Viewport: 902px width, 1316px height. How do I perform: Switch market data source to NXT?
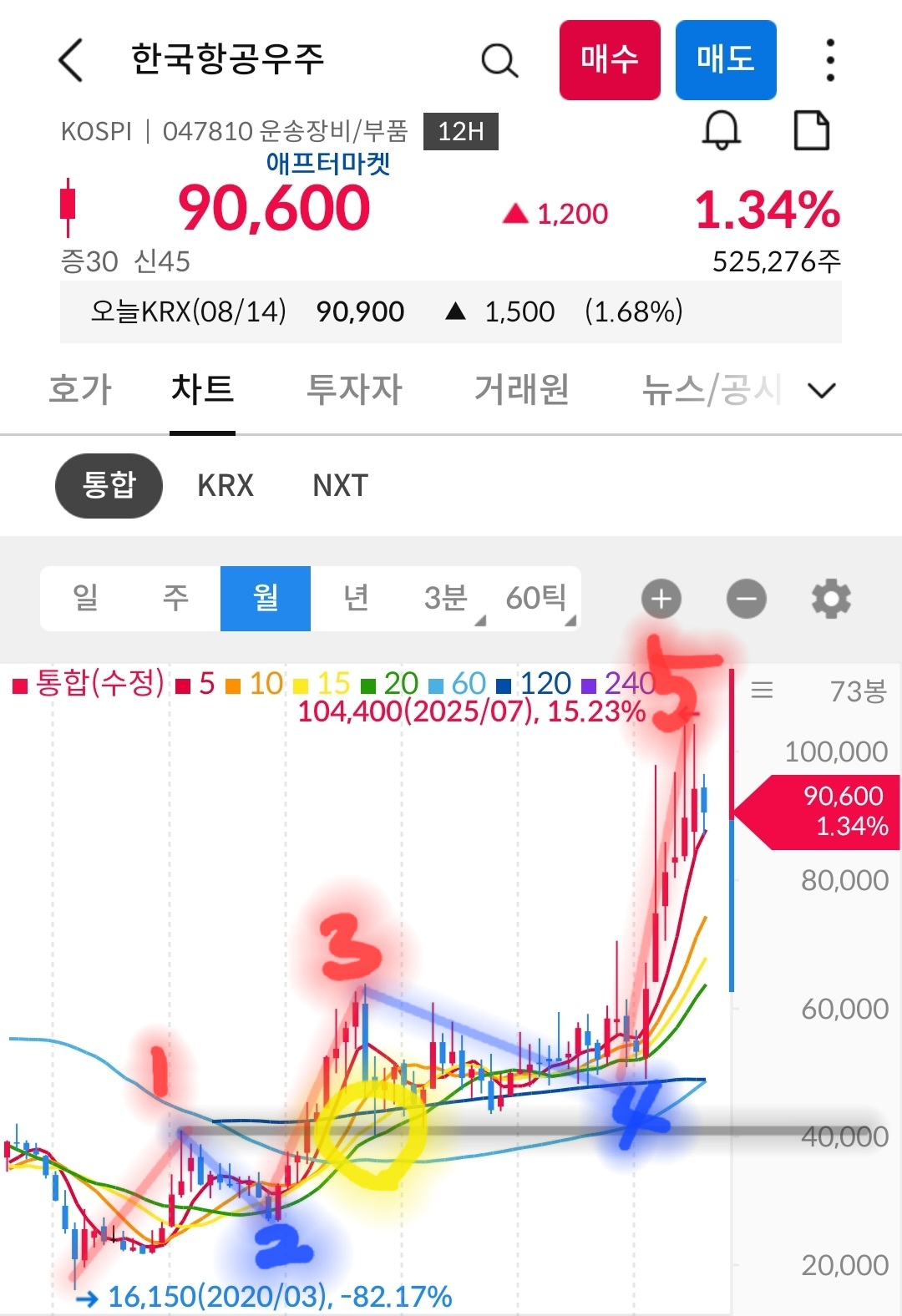tap(337, 485)
